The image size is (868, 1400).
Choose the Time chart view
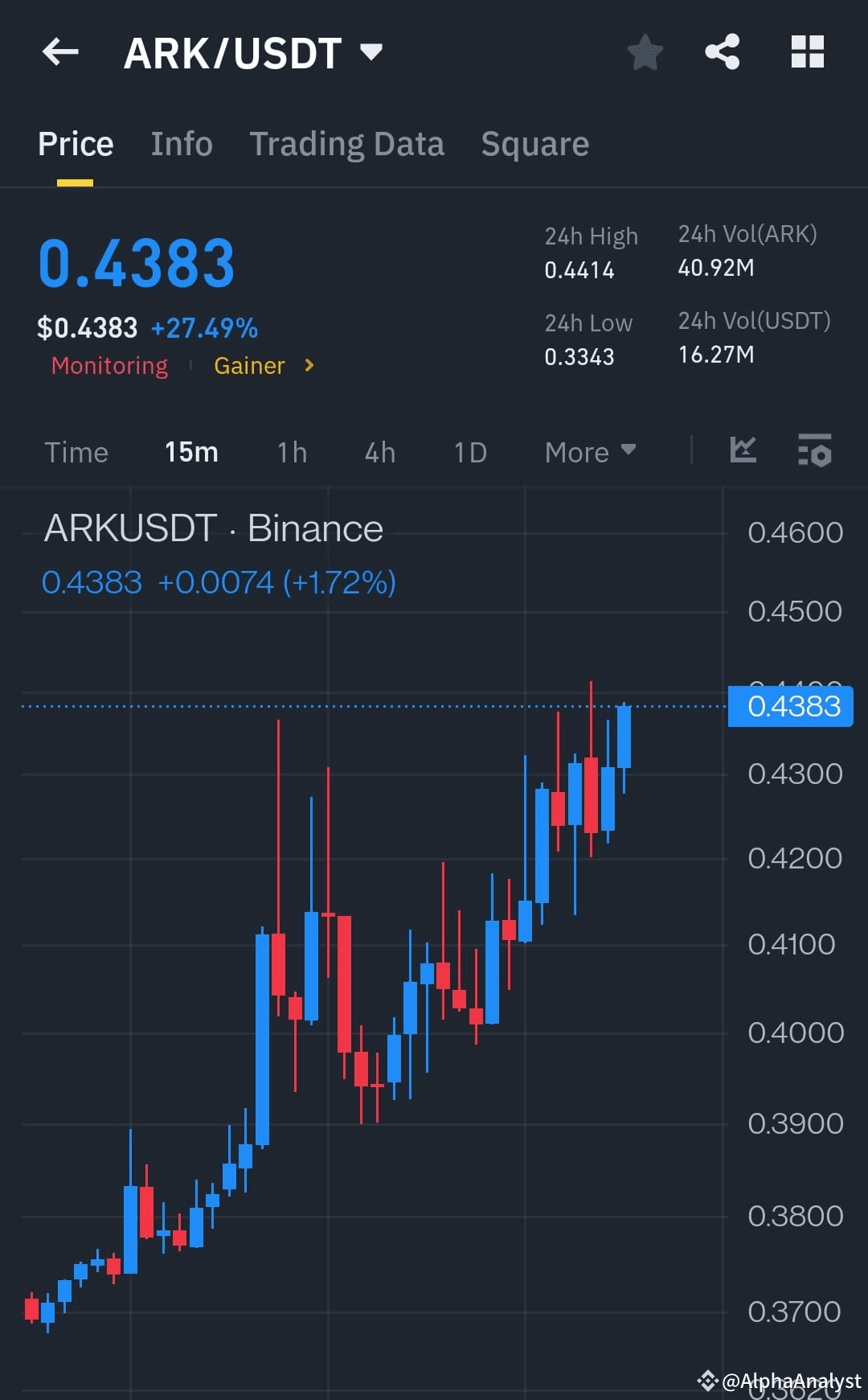(x=76, y=452)
